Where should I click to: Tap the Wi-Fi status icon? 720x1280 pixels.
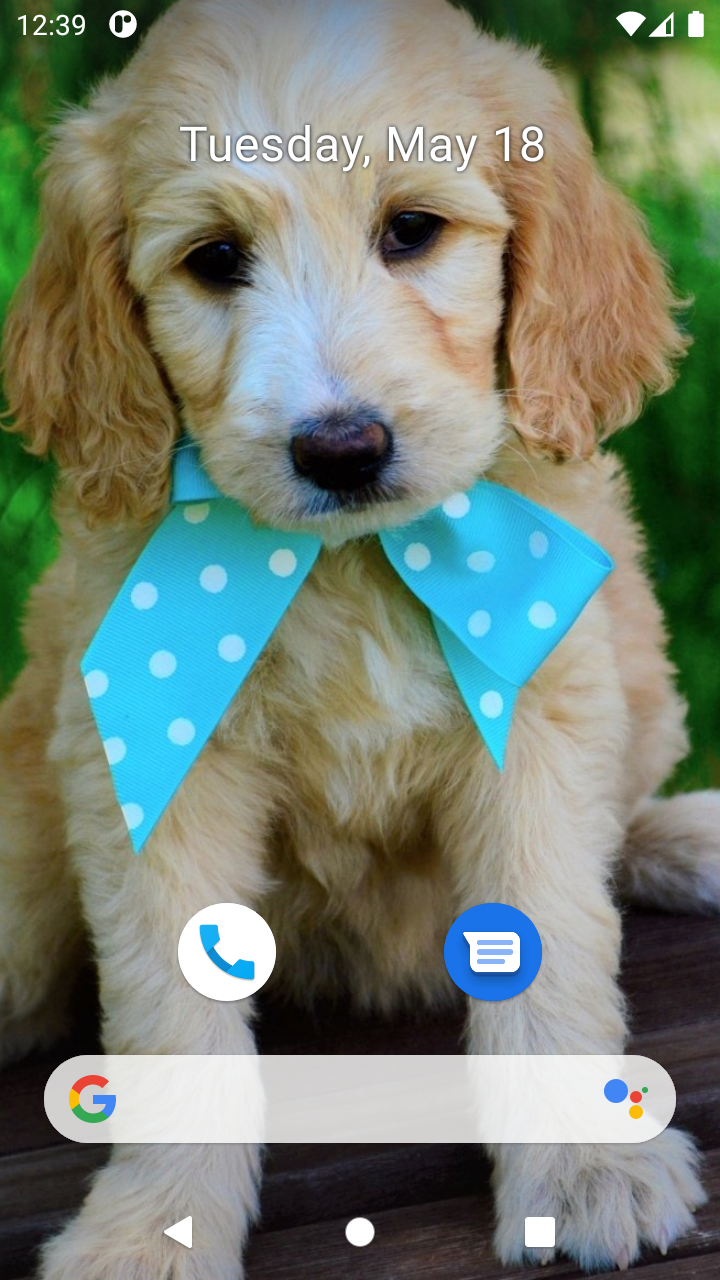629,25
